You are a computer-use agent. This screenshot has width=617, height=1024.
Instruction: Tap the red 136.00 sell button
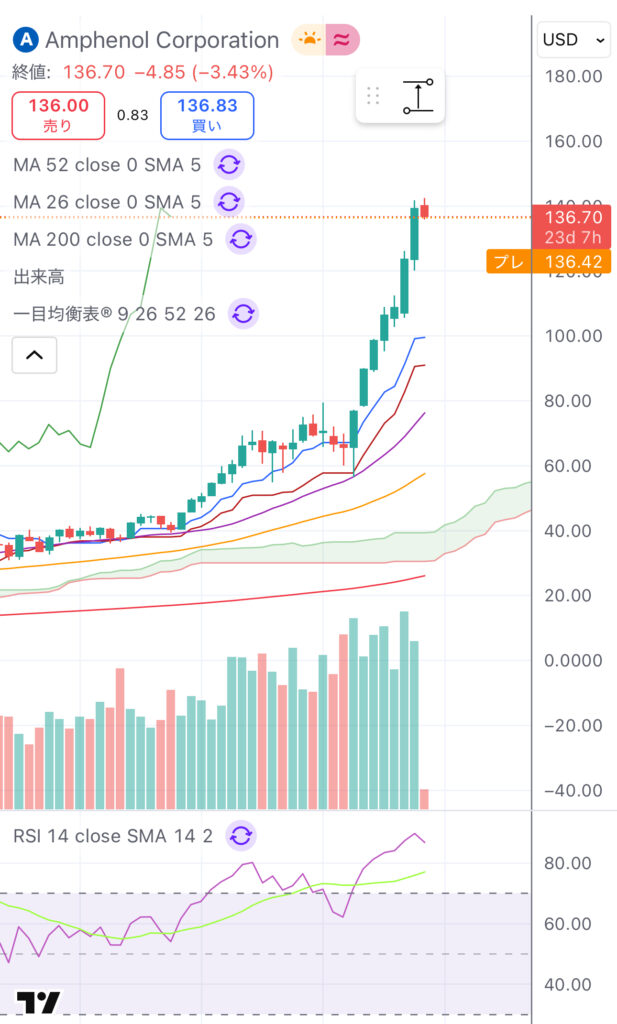pos(58,115)
